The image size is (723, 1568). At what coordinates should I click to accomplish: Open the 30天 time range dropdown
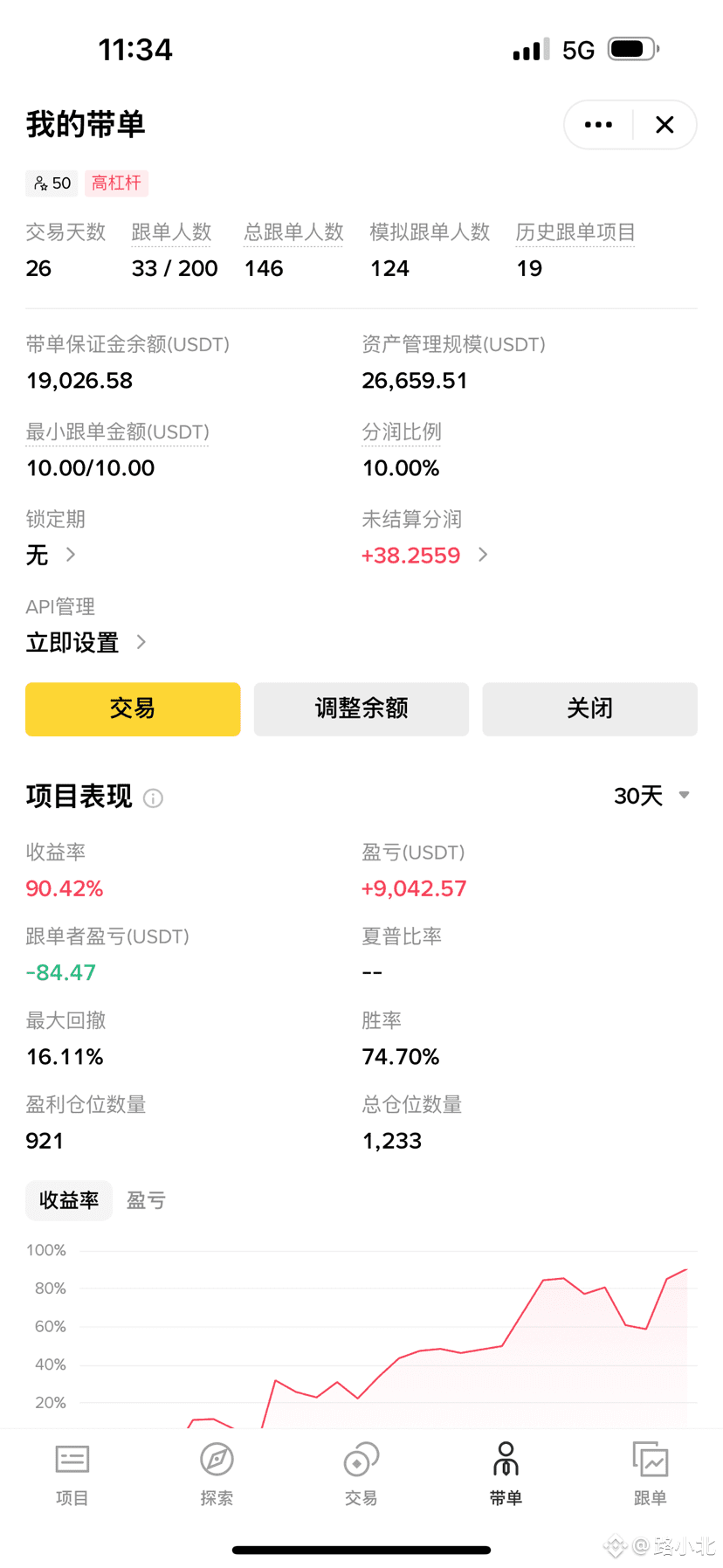[x=651, y=796]
